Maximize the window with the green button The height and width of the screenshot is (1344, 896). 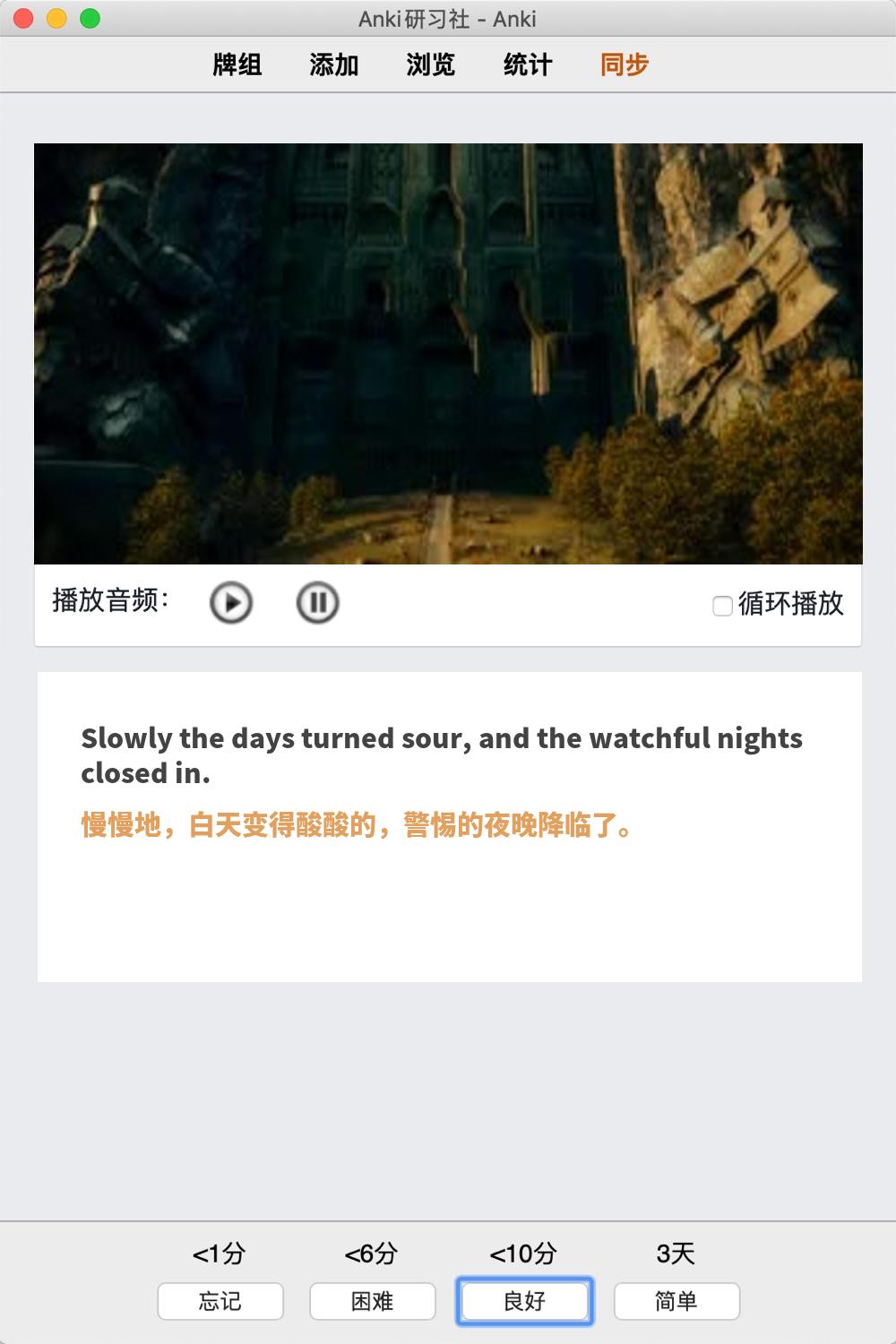90,18
